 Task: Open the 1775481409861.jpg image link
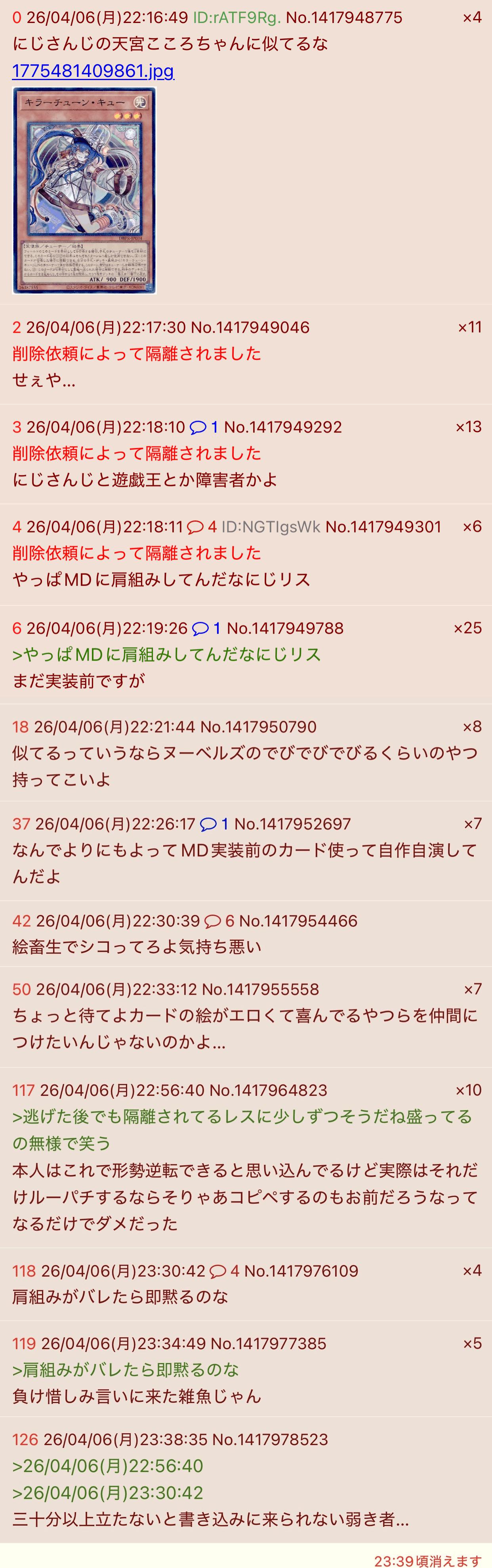click(93, 71)
